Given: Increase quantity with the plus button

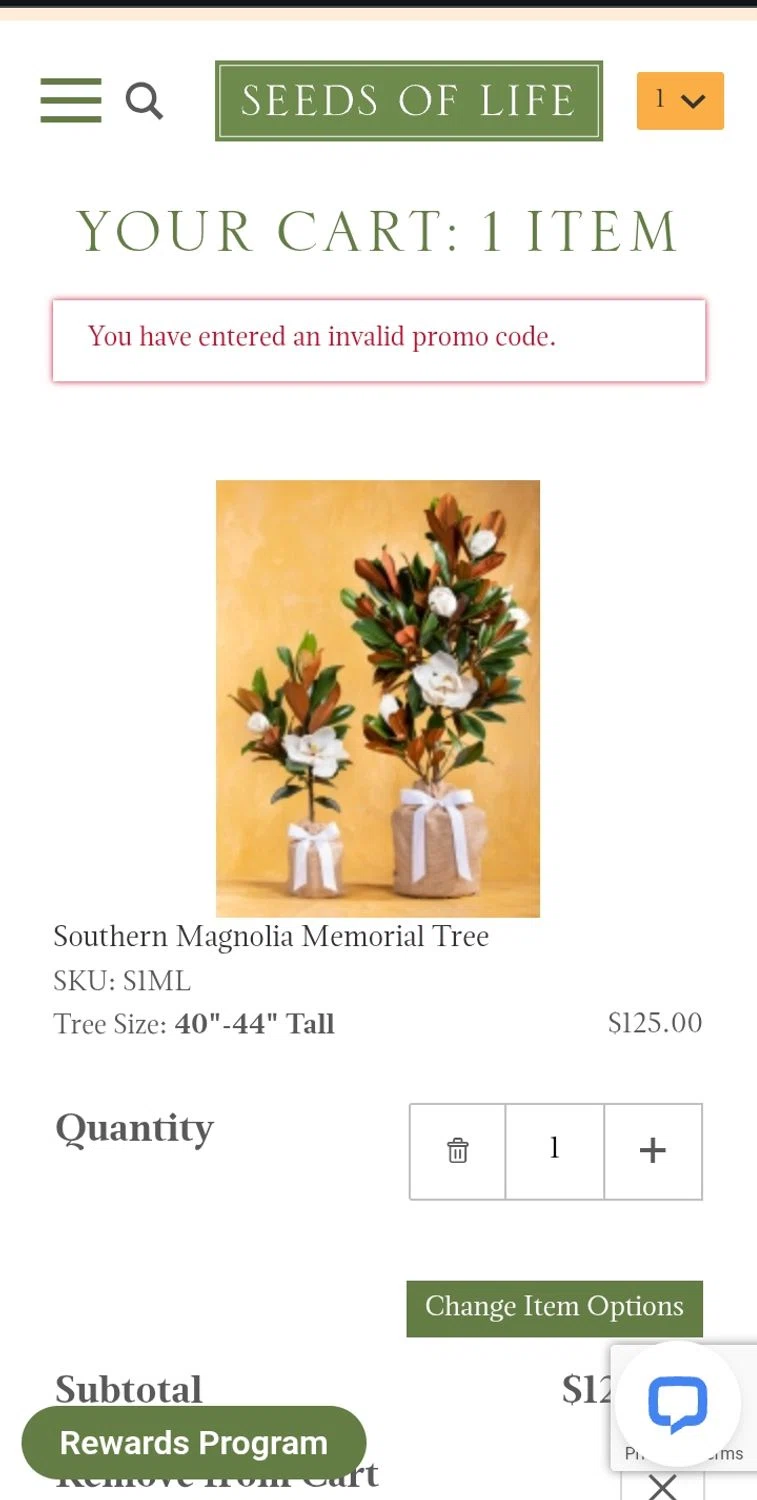Looking at the screenshot, I should pos(653,1151).
